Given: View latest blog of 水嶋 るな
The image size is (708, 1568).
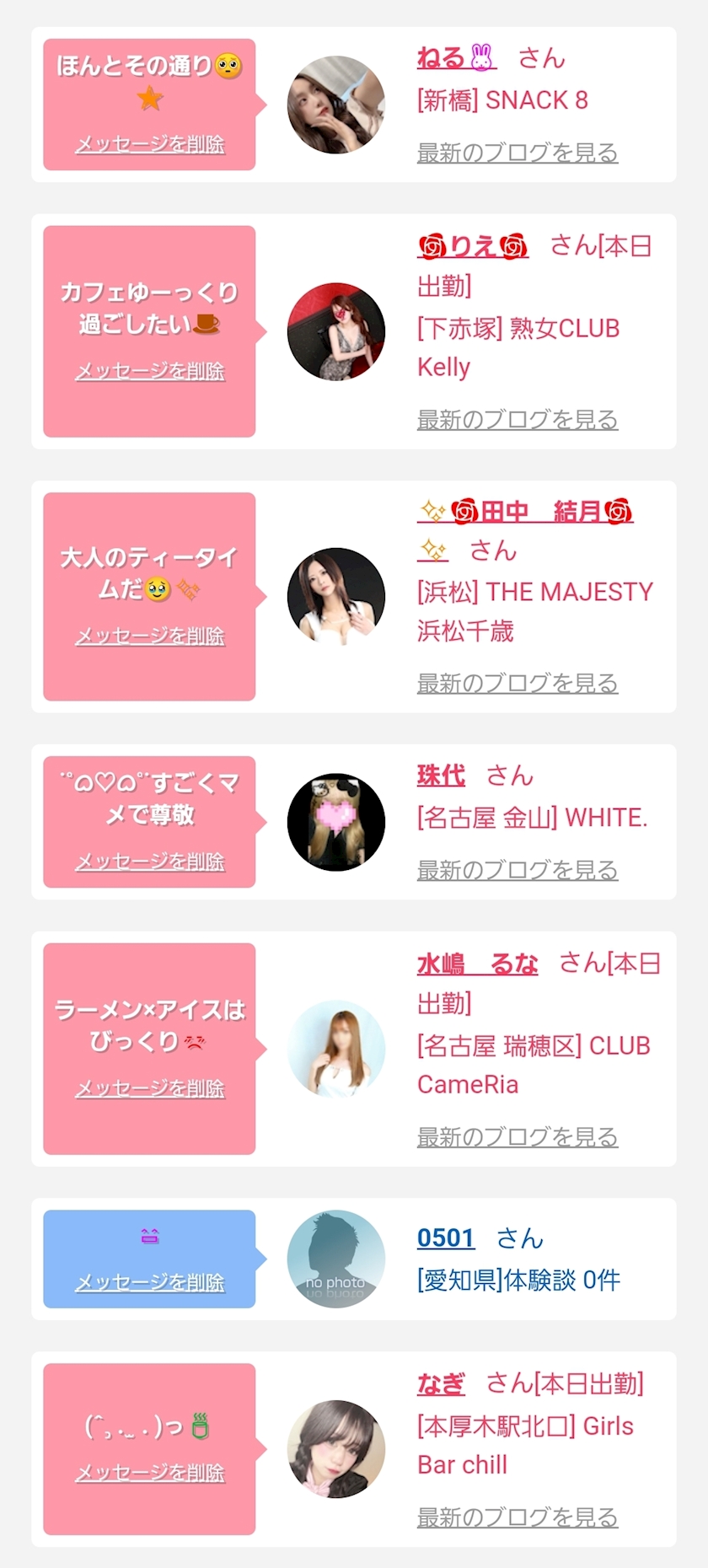Looking at the screenshot, I should tap(518, 1136).
